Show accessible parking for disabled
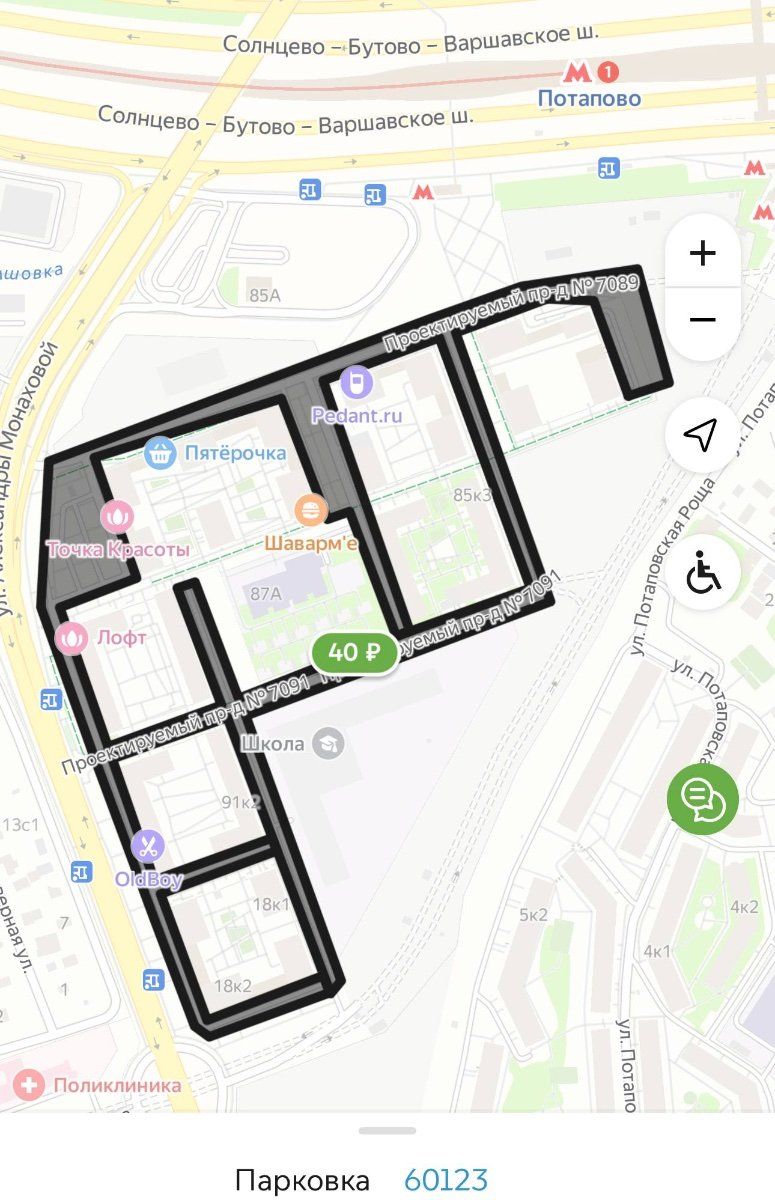Image resolution: width=775 pixels, height=1200 pixels. click(703, 574)
